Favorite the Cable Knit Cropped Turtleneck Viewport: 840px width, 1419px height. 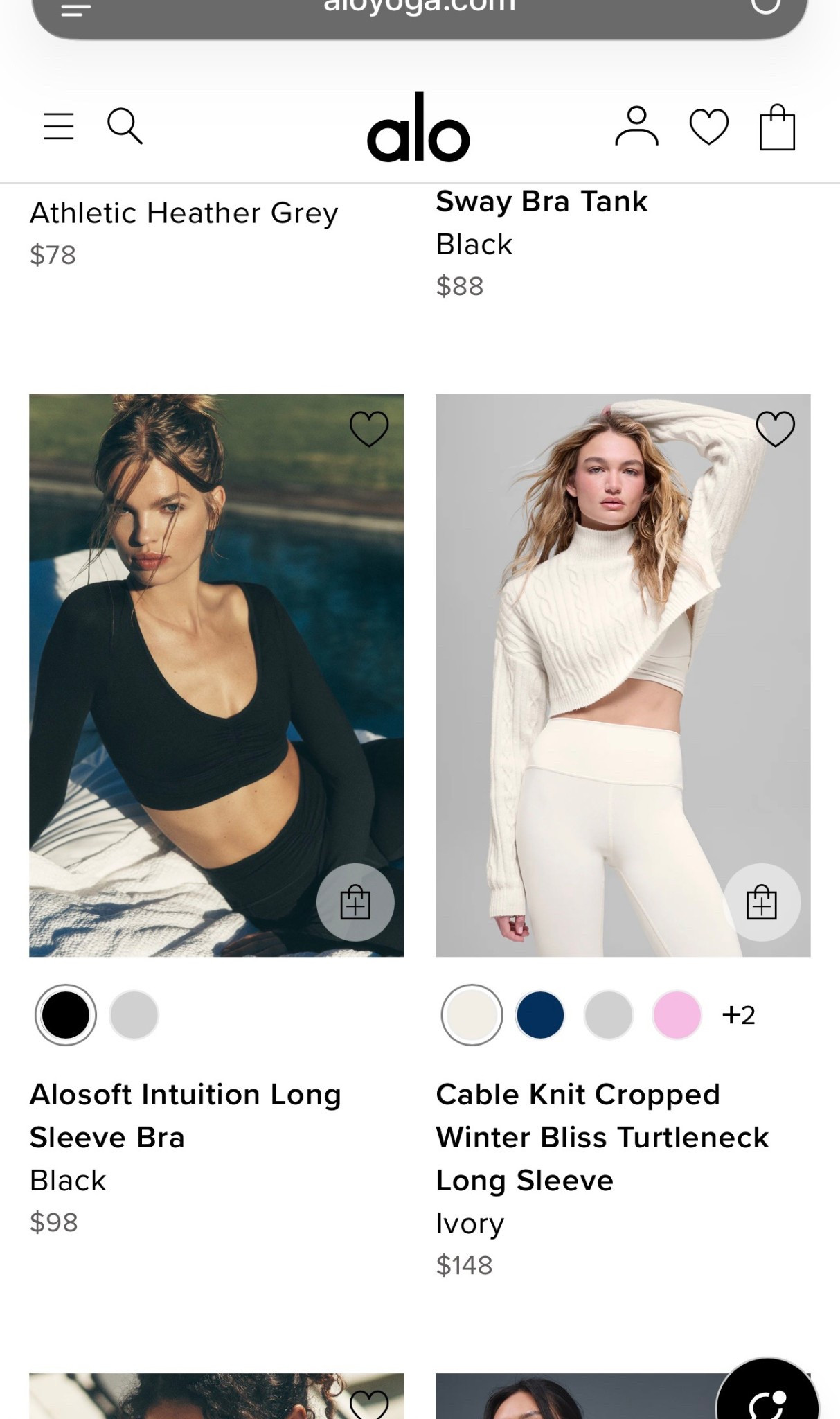pyautogui.click(x=775, y=429)
